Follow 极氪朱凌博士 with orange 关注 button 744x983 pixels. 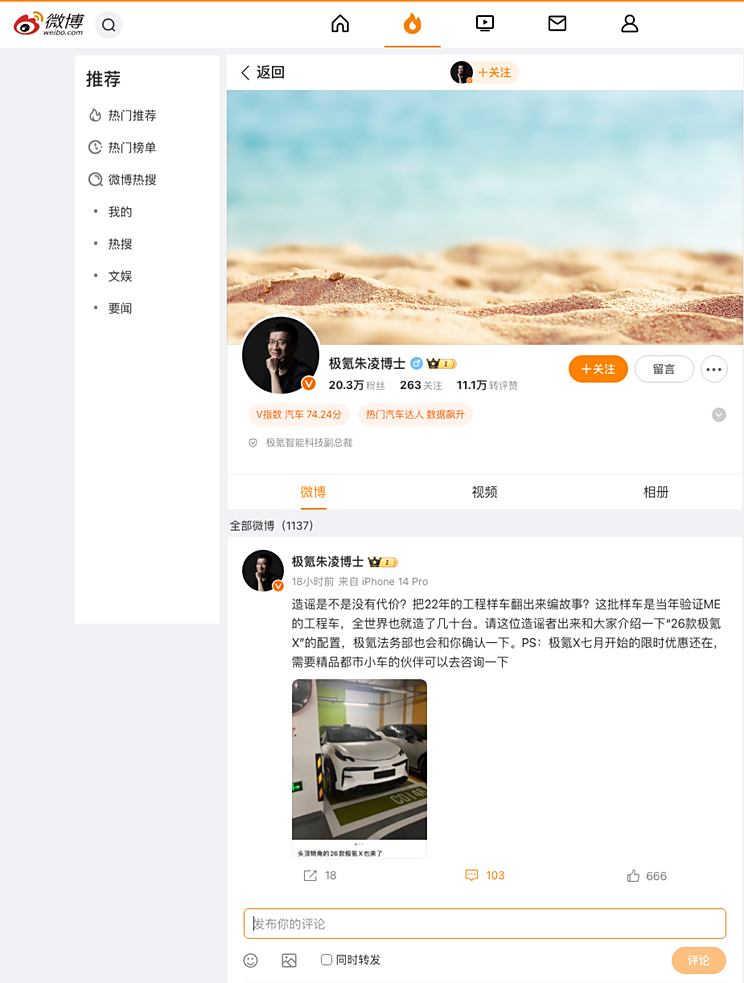coord(598,369)
